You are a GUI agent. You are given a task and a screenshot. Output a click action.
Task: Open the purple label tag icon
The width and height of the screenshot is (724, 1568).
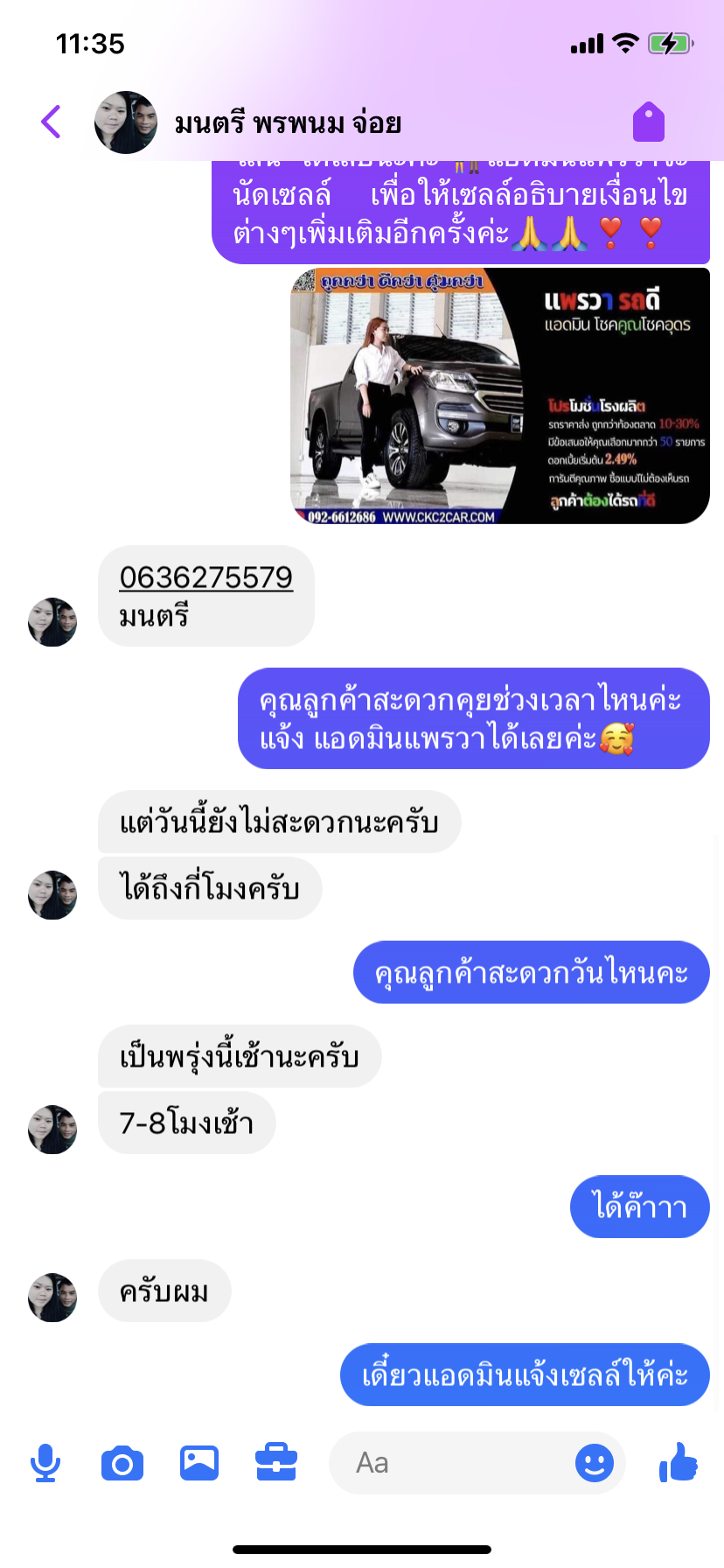pyautogui.click(x=649, y=122)
